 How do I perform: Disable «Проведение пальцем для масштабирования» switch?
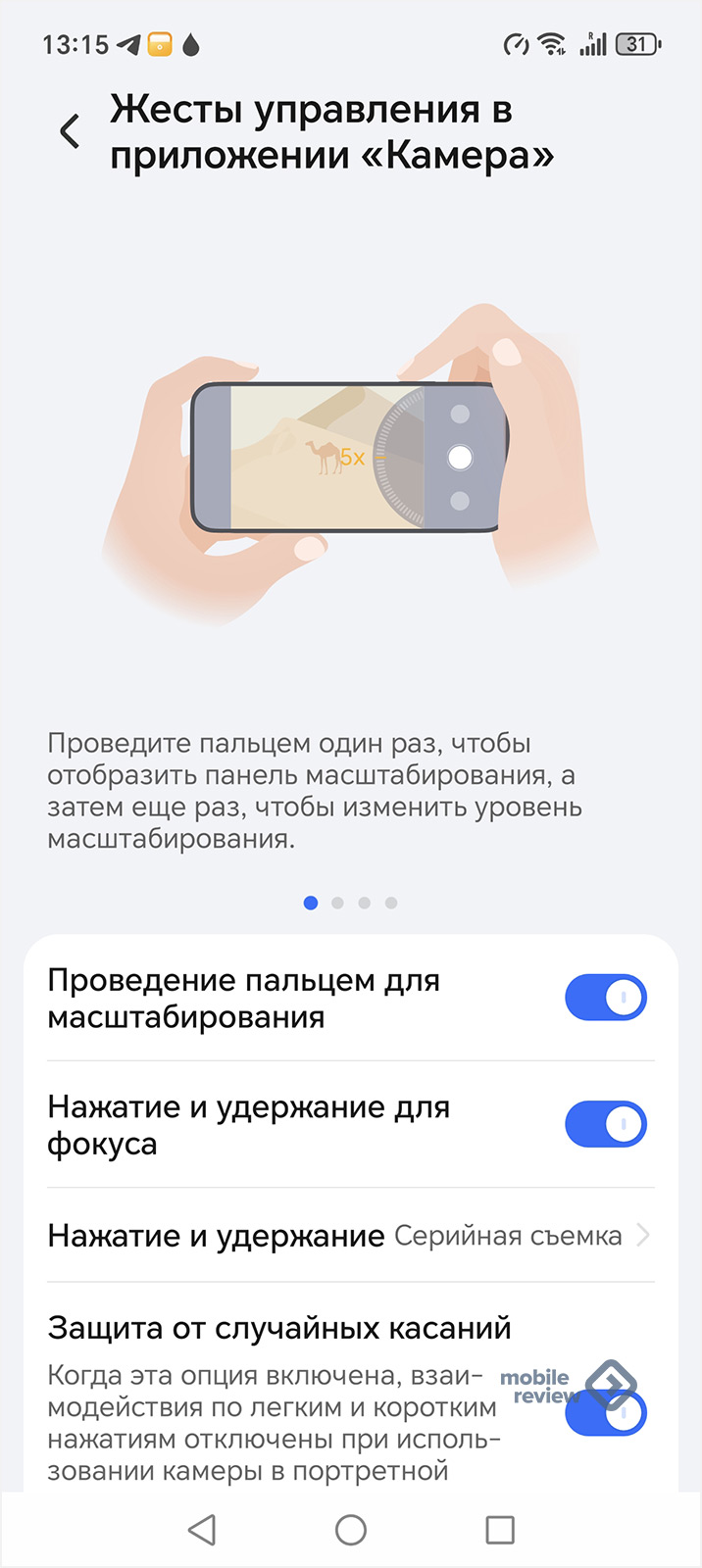coord(605,999)
